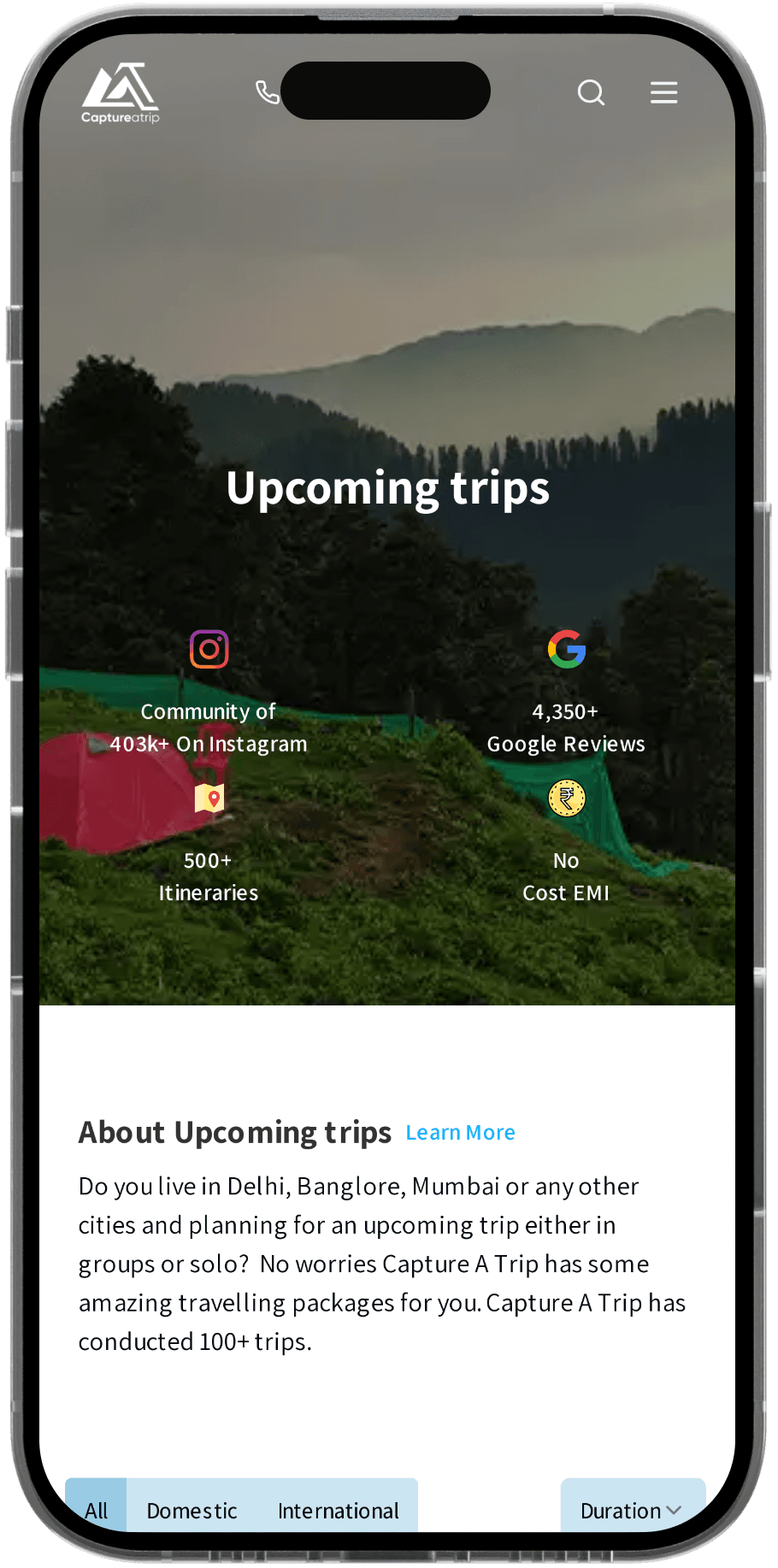
Task: Expand the Duration dropdown
Action: point(631,1510)
